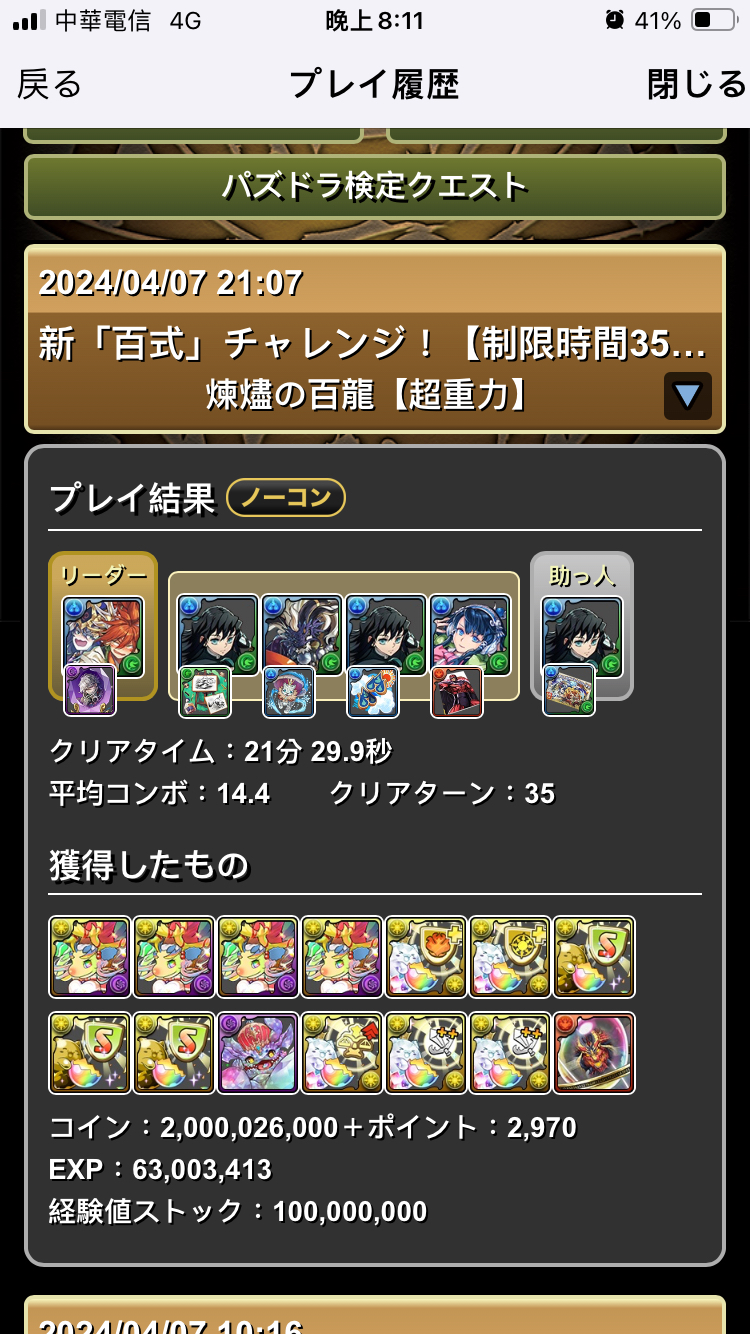Expand the blue dropdown arrow on 煉燼の百龍

[687, 396]
